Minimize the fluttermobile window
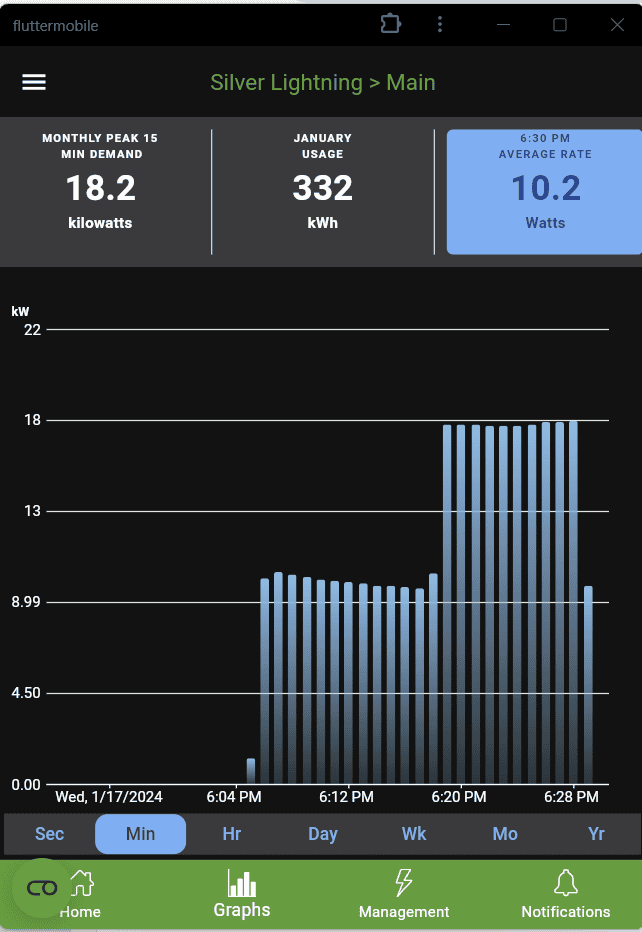 (x=505, y=25)
